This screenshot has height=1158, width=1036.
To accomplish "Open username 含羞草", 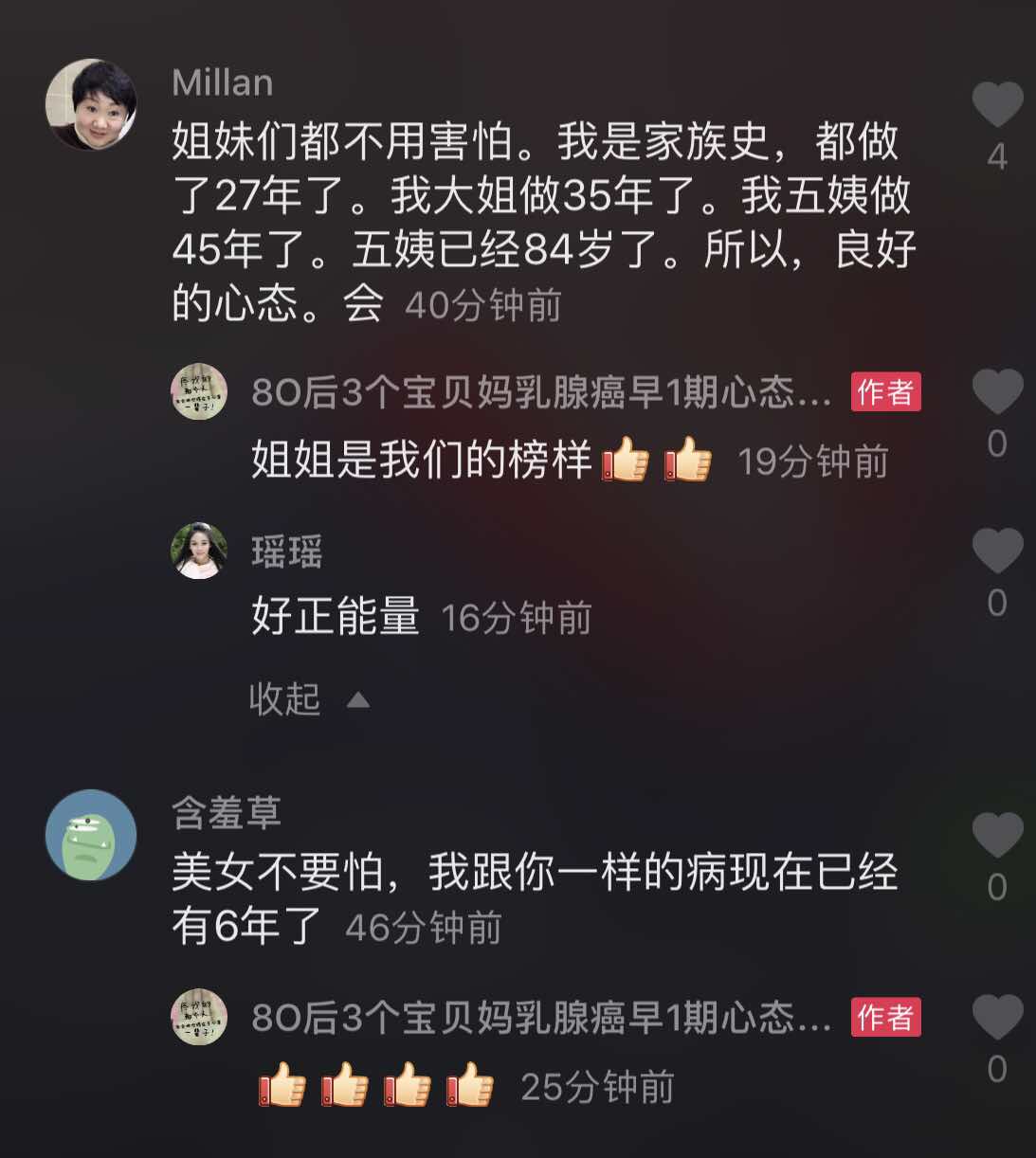I will click(x=227, y=813).
